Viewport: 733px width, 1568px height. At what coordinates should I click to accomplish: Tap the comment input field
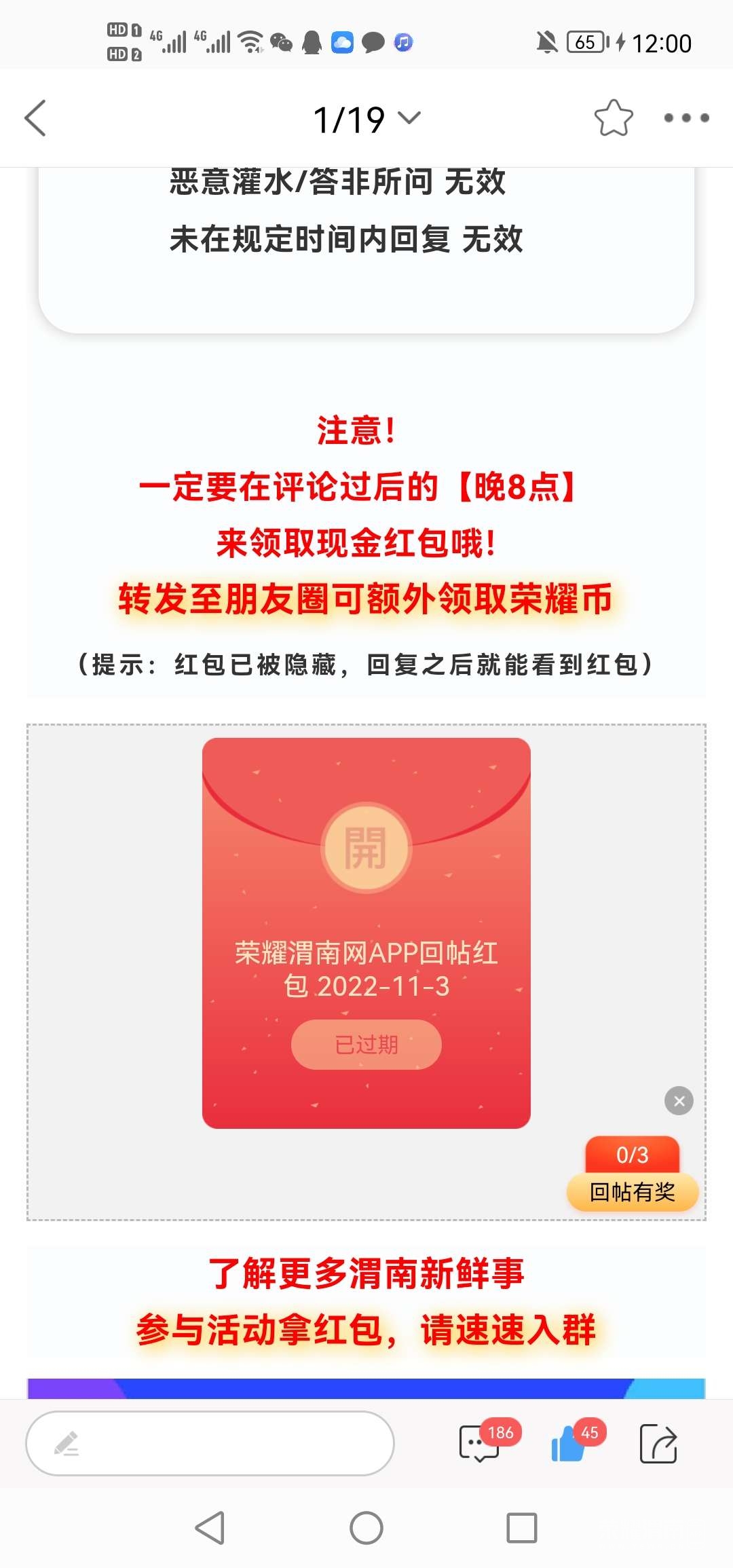(210, 1443)
